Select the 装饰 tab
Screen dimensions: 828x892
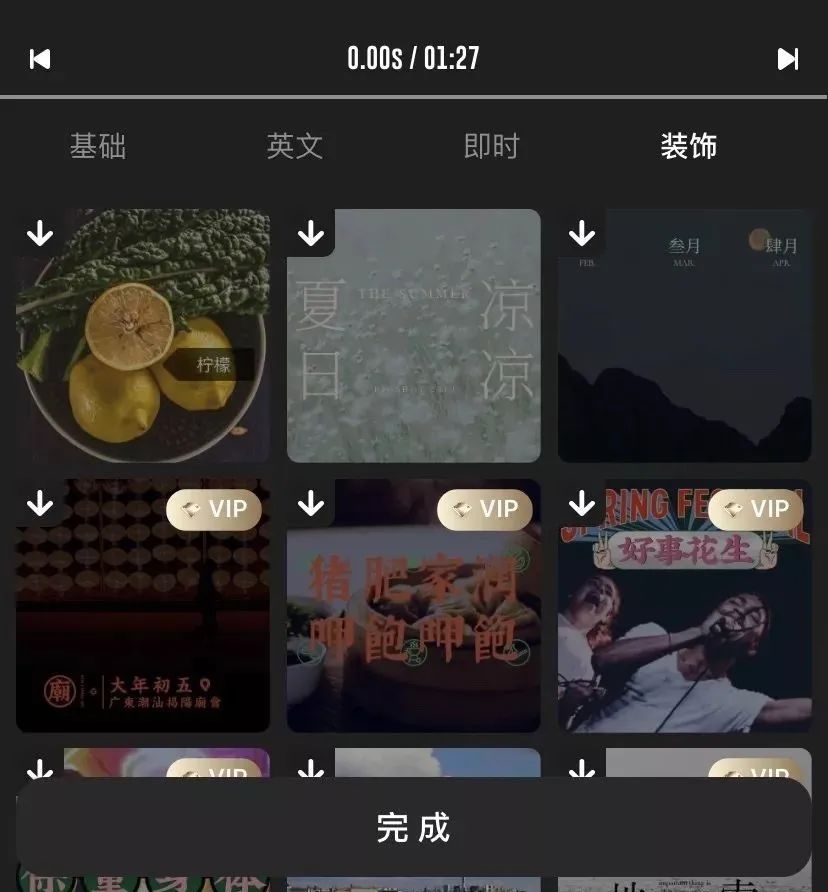[x=688, y=146]
